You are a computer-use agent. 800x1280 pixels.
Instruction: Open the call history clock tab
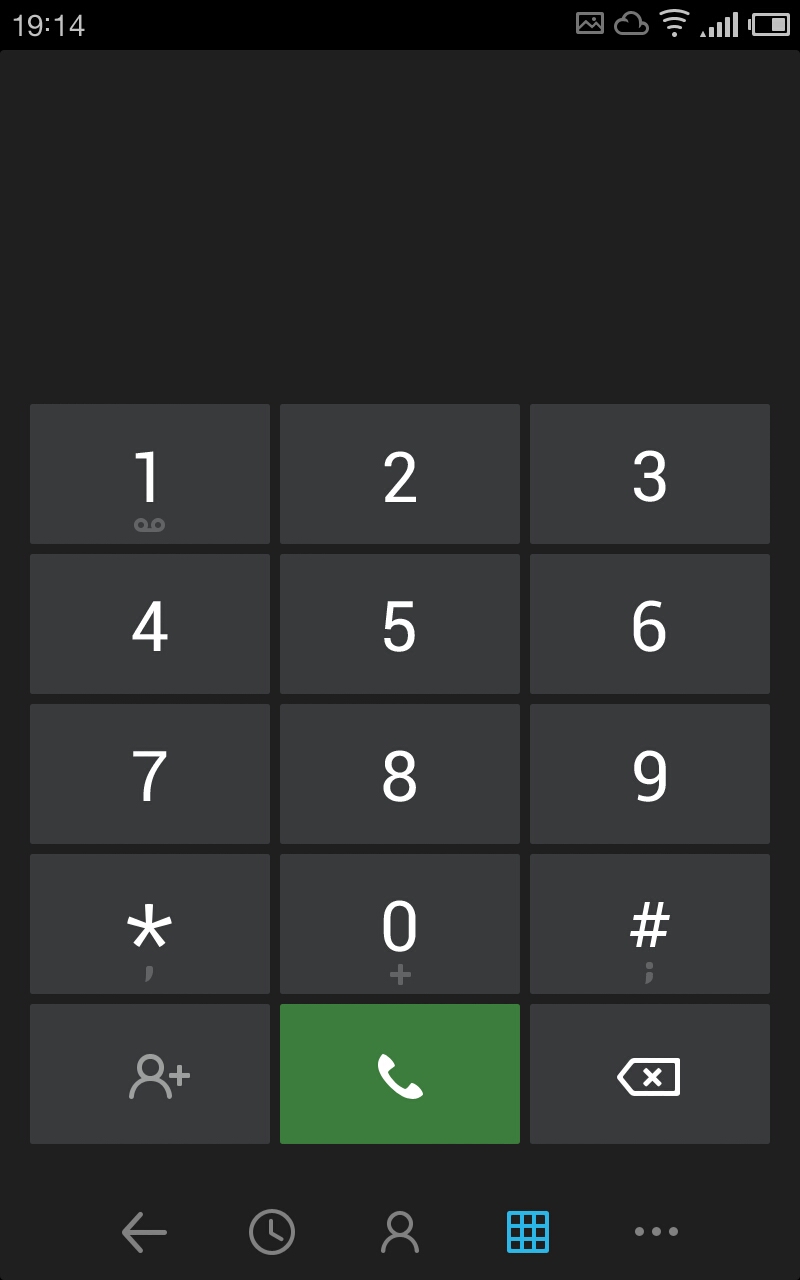pyautogui.click(x=272, y=1232)
